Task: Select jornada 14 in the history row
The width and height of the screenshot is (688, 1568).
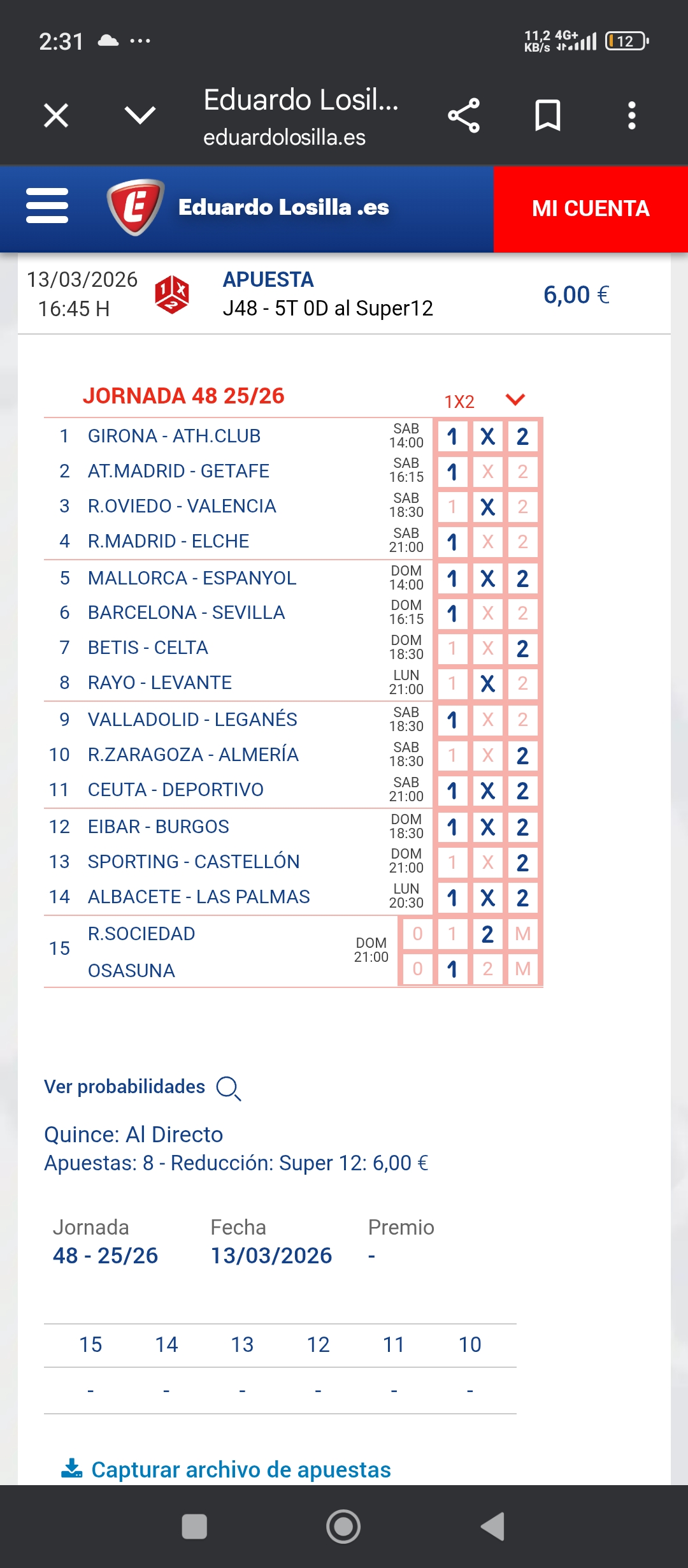Action: click(x=167, y=1345)
